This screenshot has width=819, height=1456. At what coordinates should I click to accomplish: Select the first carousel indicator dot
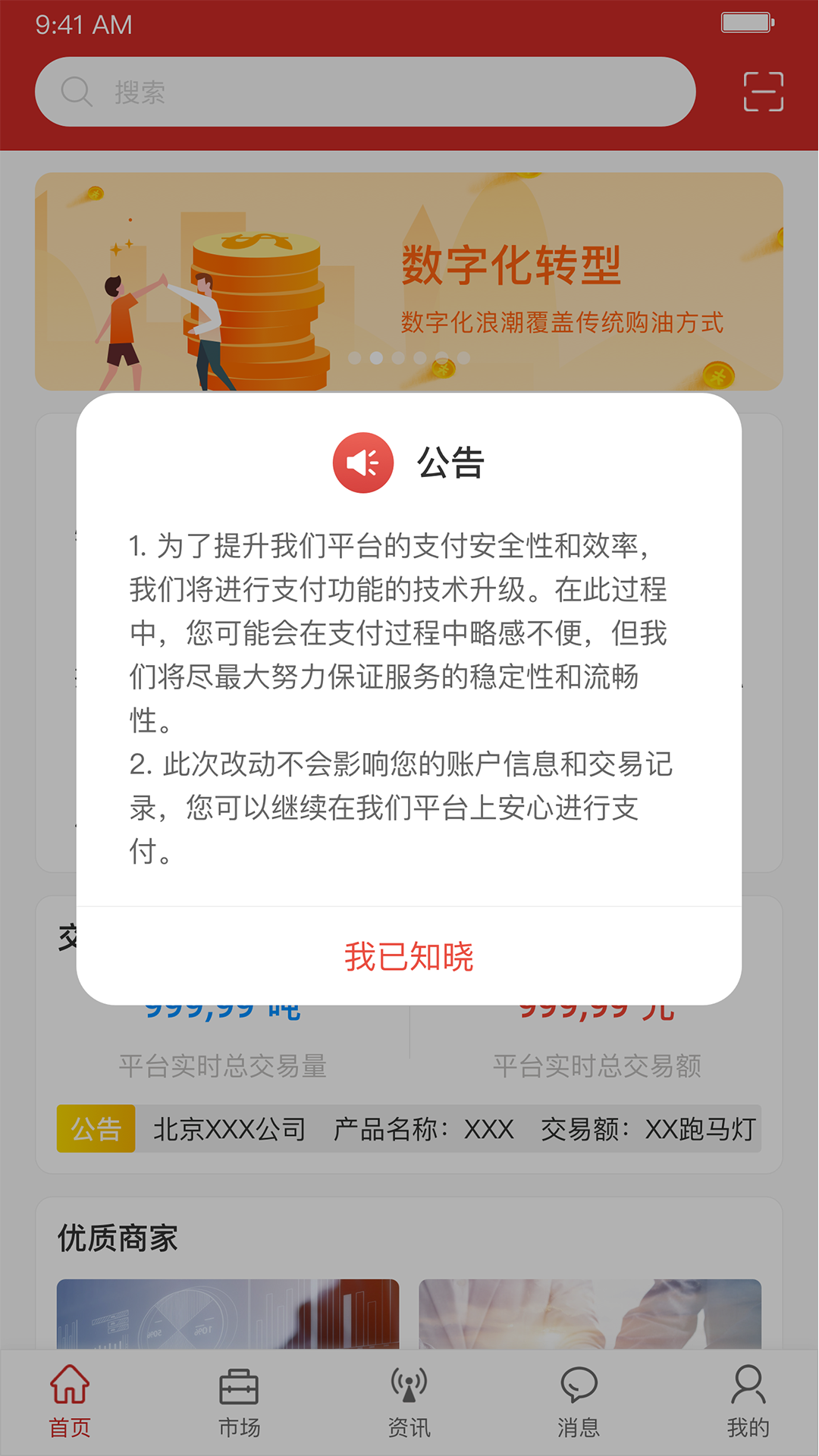coord(354,356)
